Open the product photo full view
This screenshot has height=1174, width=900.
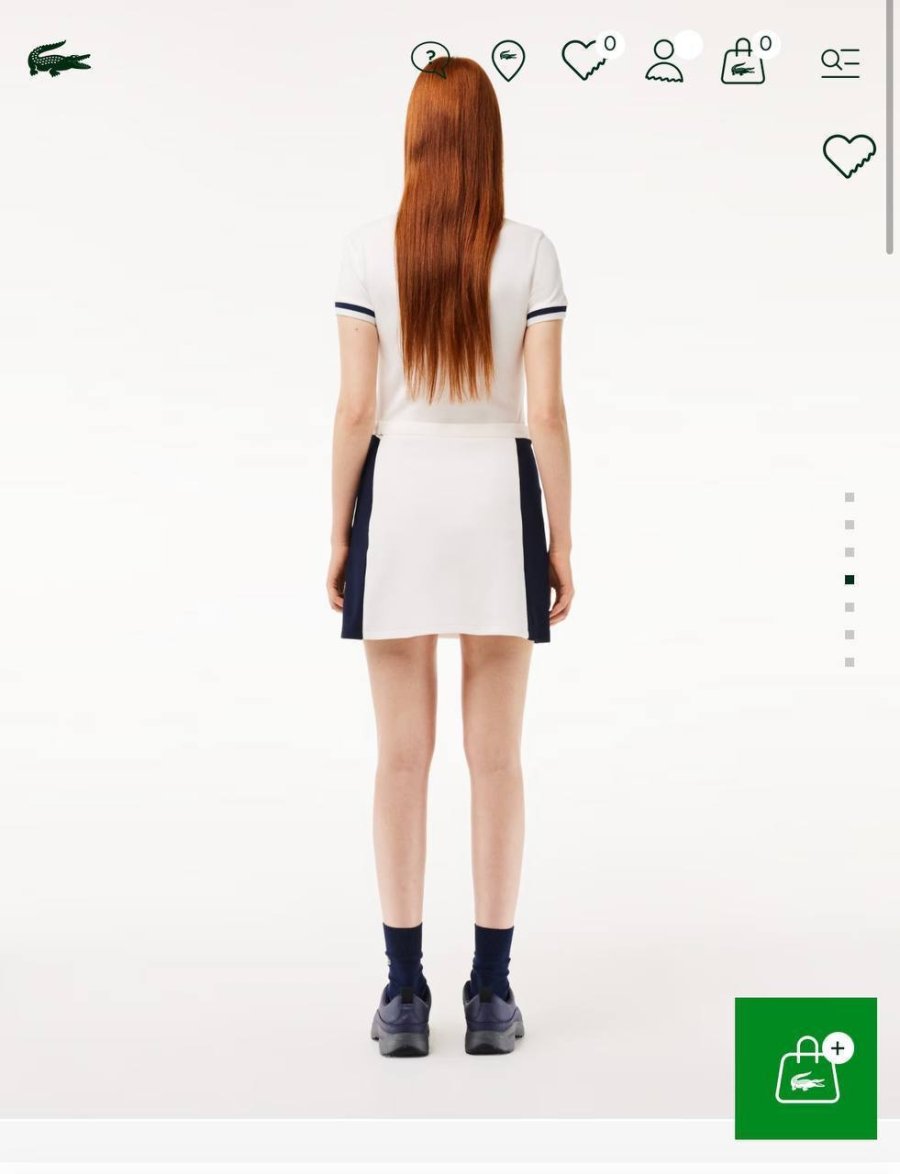click(450, 600)
